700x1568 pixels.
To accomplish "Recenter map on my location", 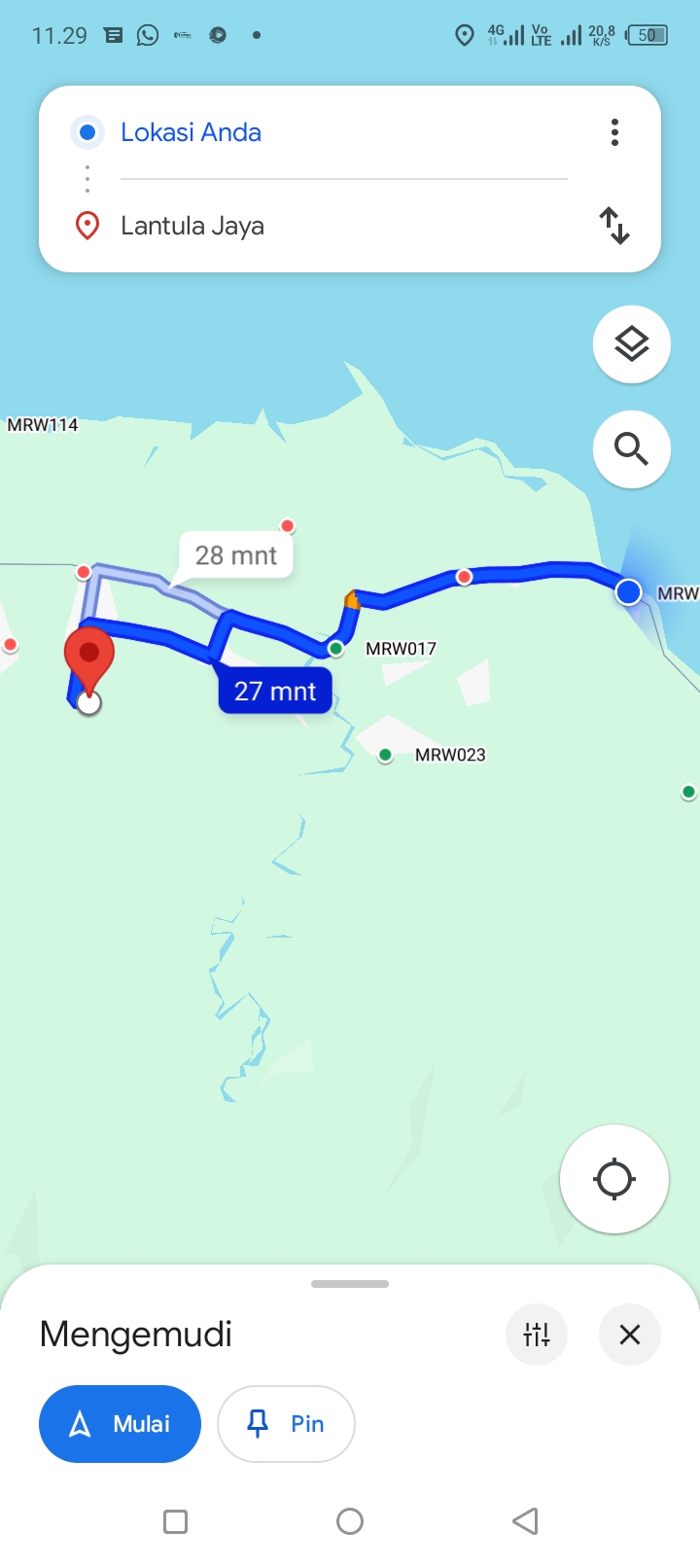I will (x=614, y=1179).
